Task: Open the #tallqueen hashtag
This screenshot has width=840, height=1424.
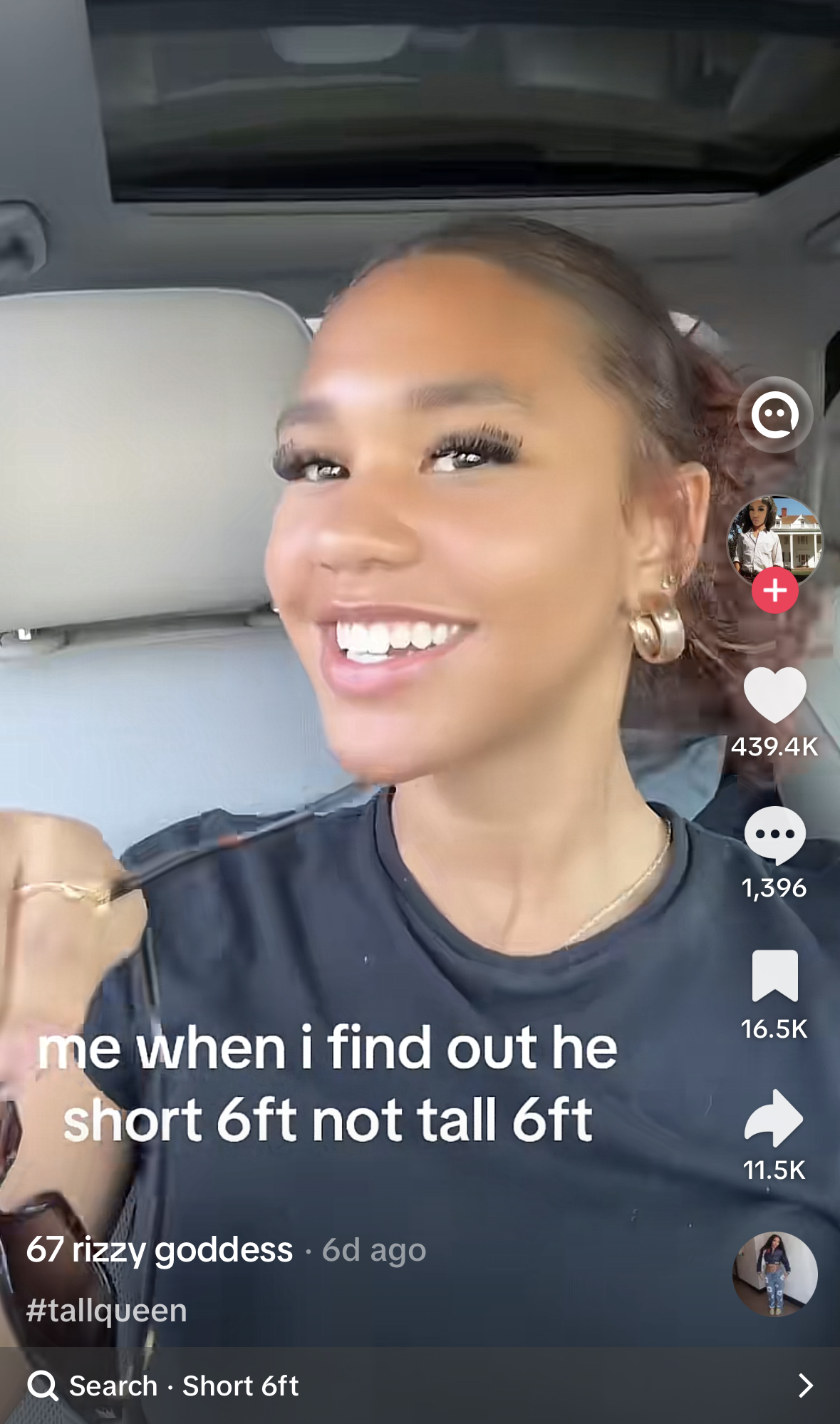Action: point(107,1311)
